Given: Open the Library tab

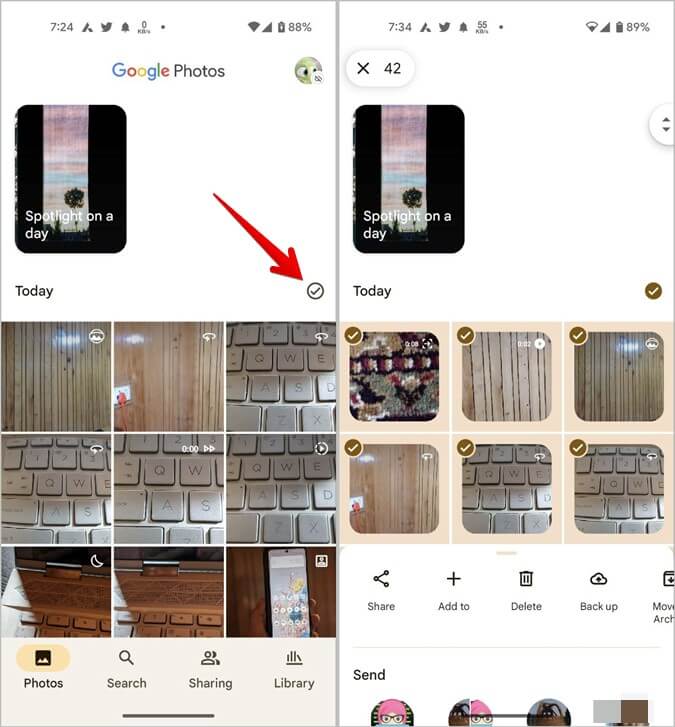Looking at the screenshot, I should [x=294, y=668].
